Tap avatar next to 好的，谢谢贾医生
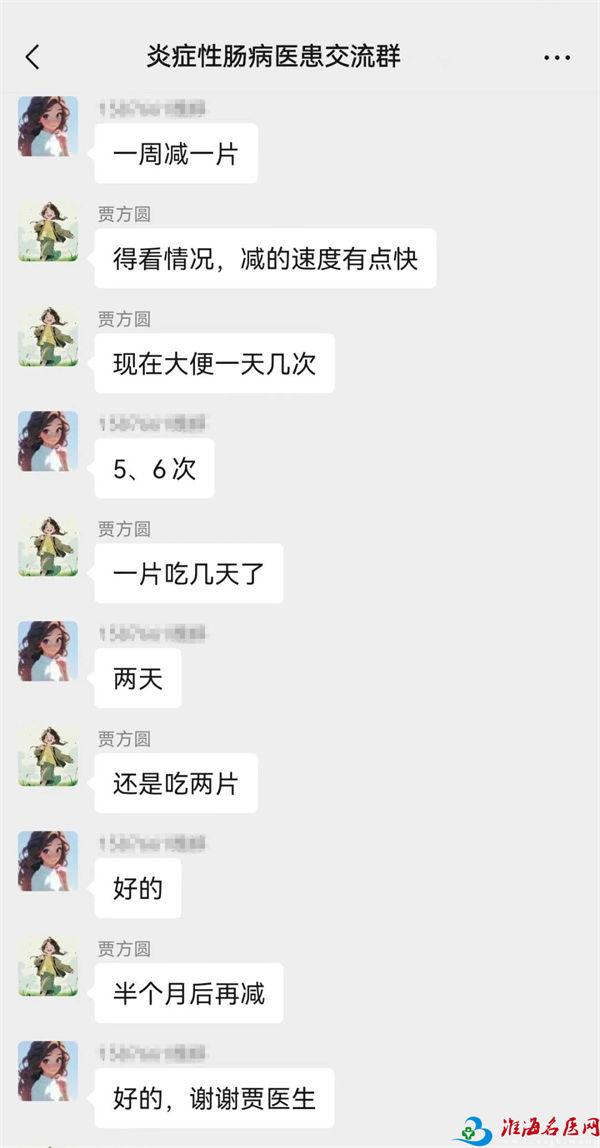The width and height of the screenshot is (600, 1148). click(47, 1071)
